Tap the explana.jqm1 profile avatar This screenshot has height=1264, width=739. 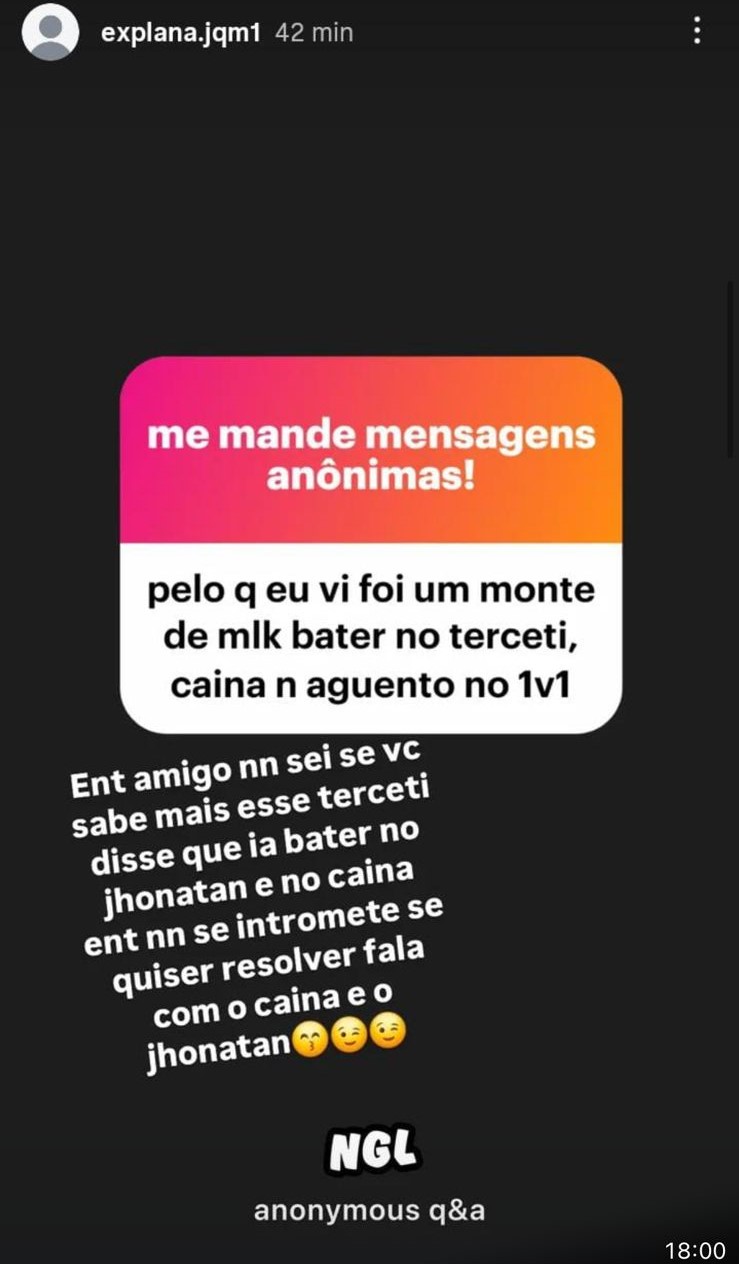point(51,32)
